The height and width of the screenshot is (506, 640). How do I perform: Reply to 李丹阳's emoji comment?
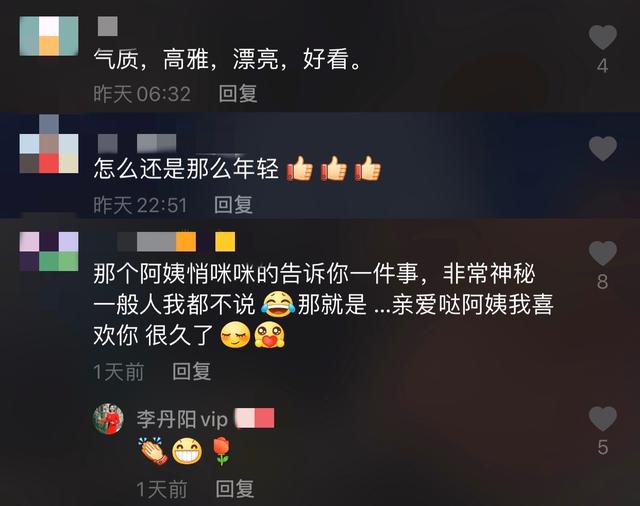[234, 489]
